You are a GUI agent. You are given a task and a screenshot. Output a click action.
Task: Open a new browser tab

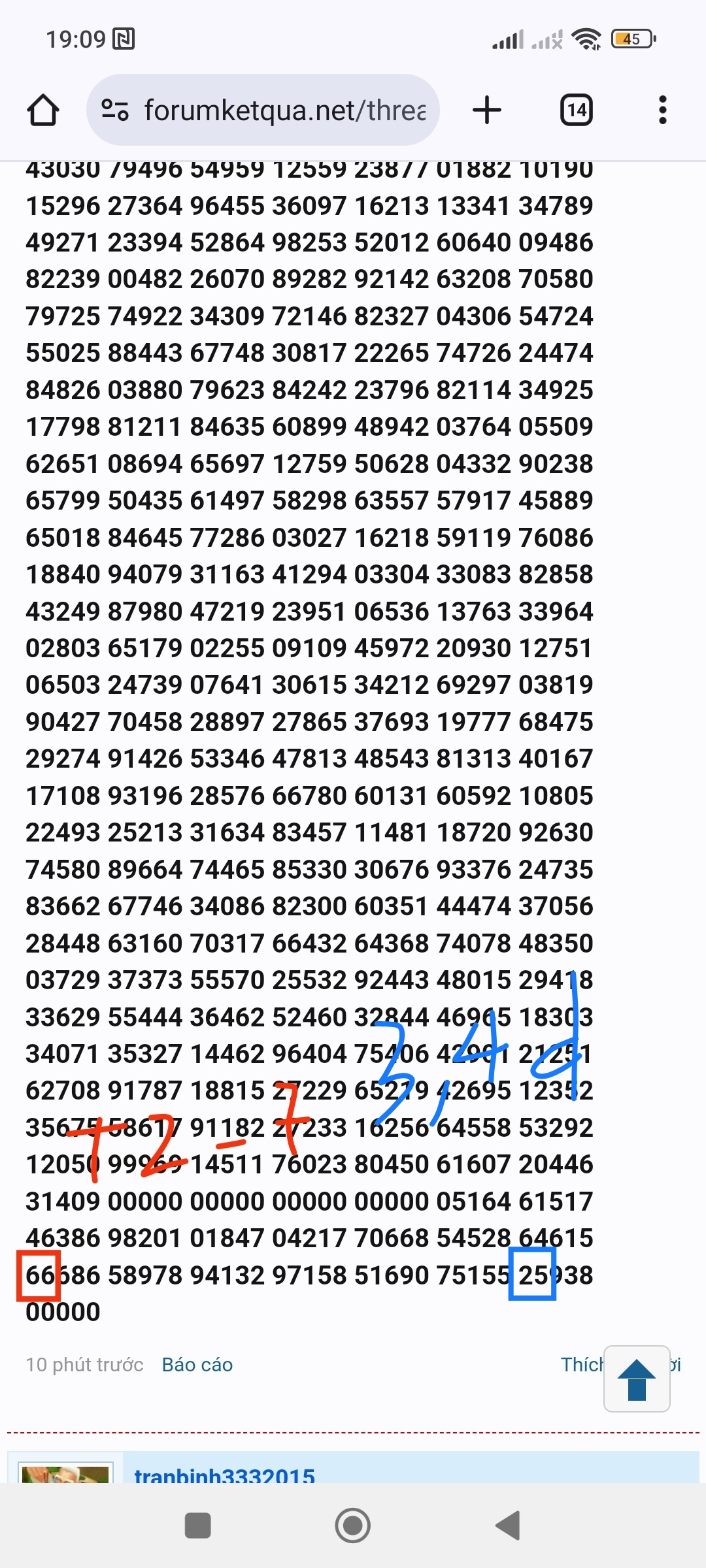(487, 110)
